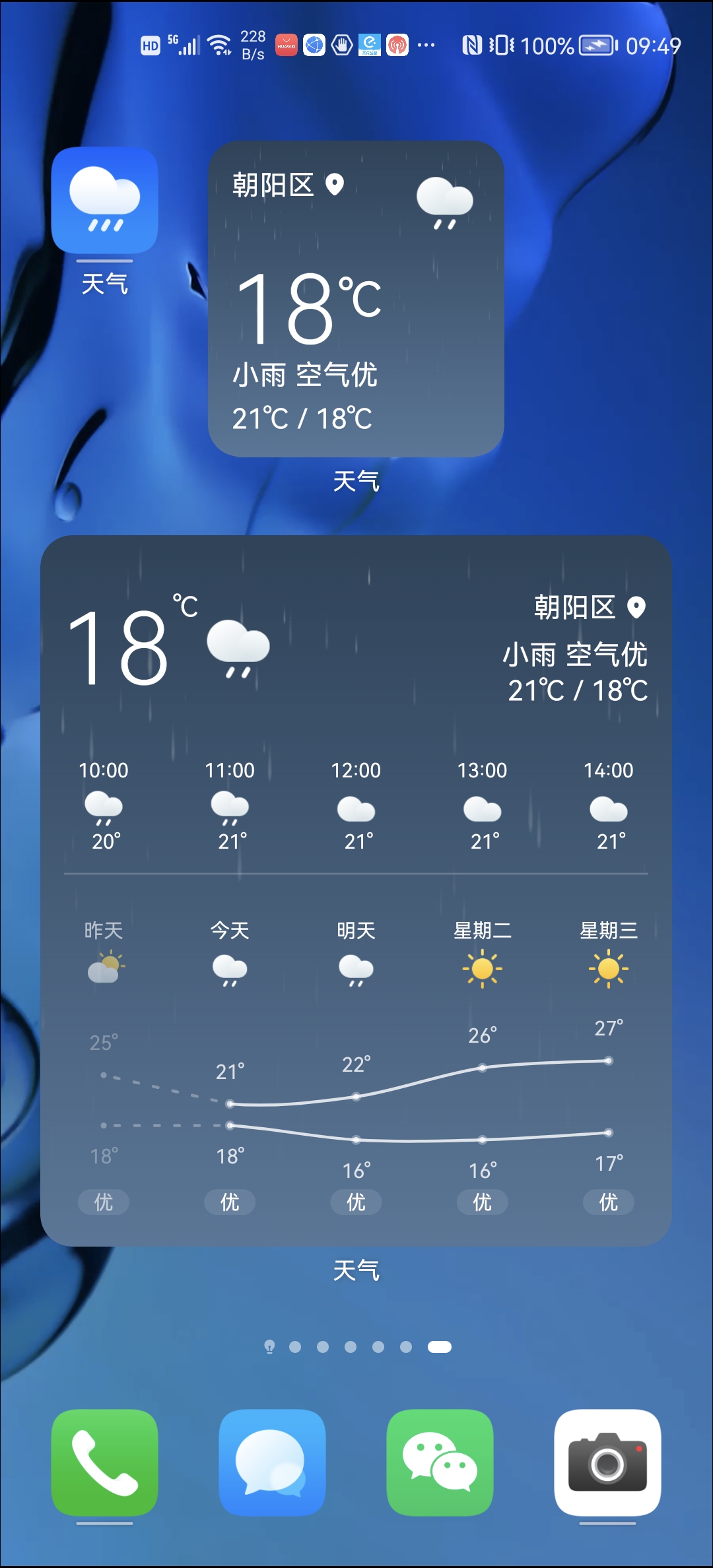The image size is (713, 1568).
Task: Open the large forecast weather widget
Action: click(x=356, y=890)
